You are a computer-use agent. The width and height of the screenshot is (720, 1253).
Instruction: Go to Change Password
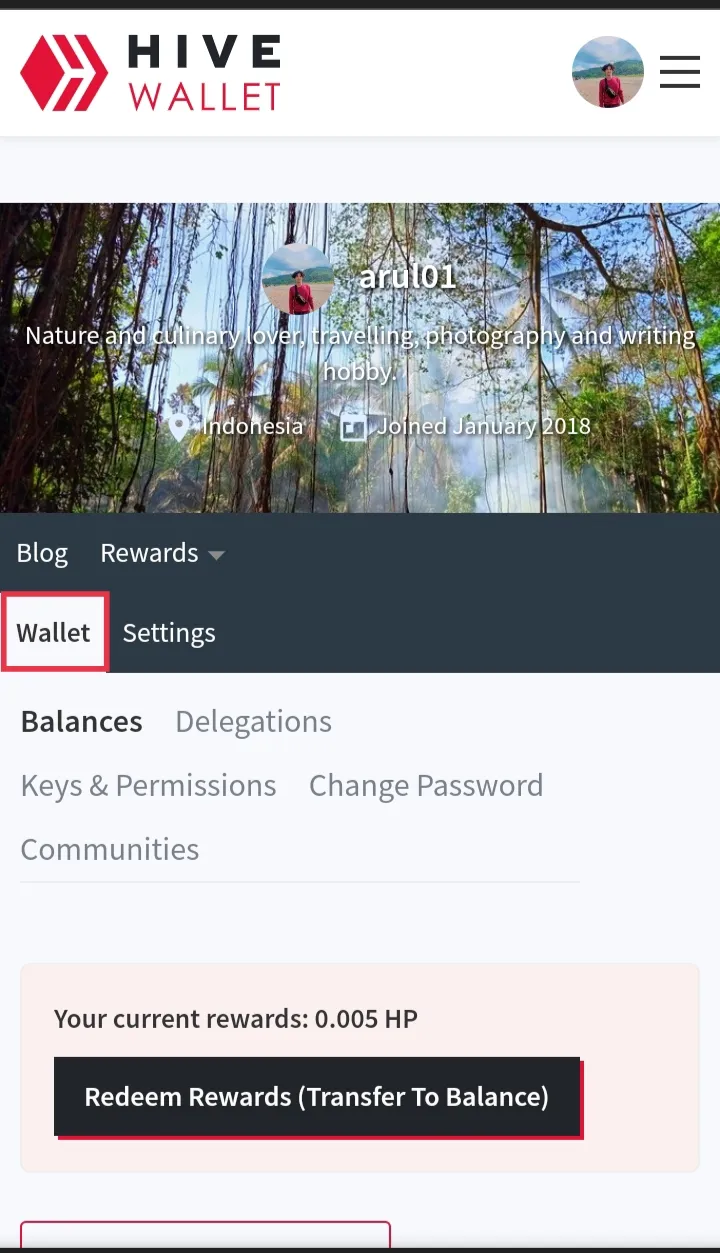point(426,785)
